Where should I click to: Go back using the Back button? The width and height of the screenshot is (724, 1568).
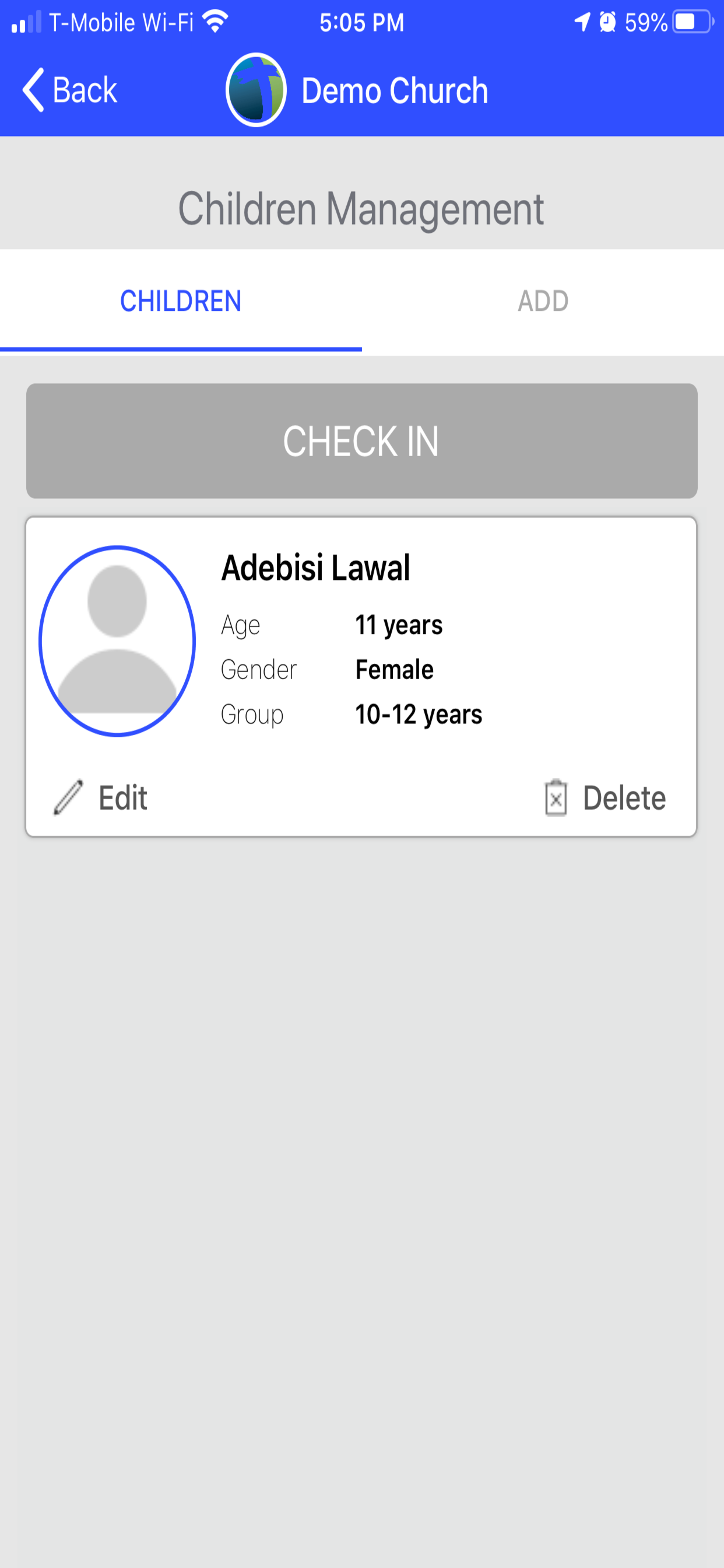(69, 90)
